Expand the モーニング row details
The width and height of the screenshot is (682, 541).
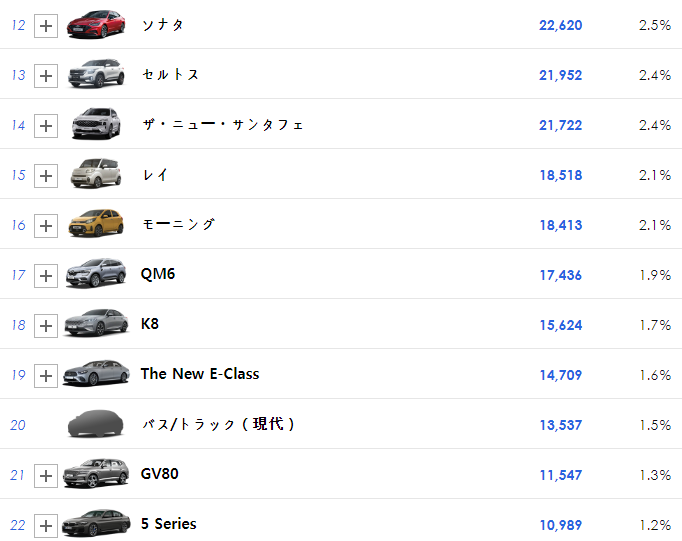click(46, 225)
